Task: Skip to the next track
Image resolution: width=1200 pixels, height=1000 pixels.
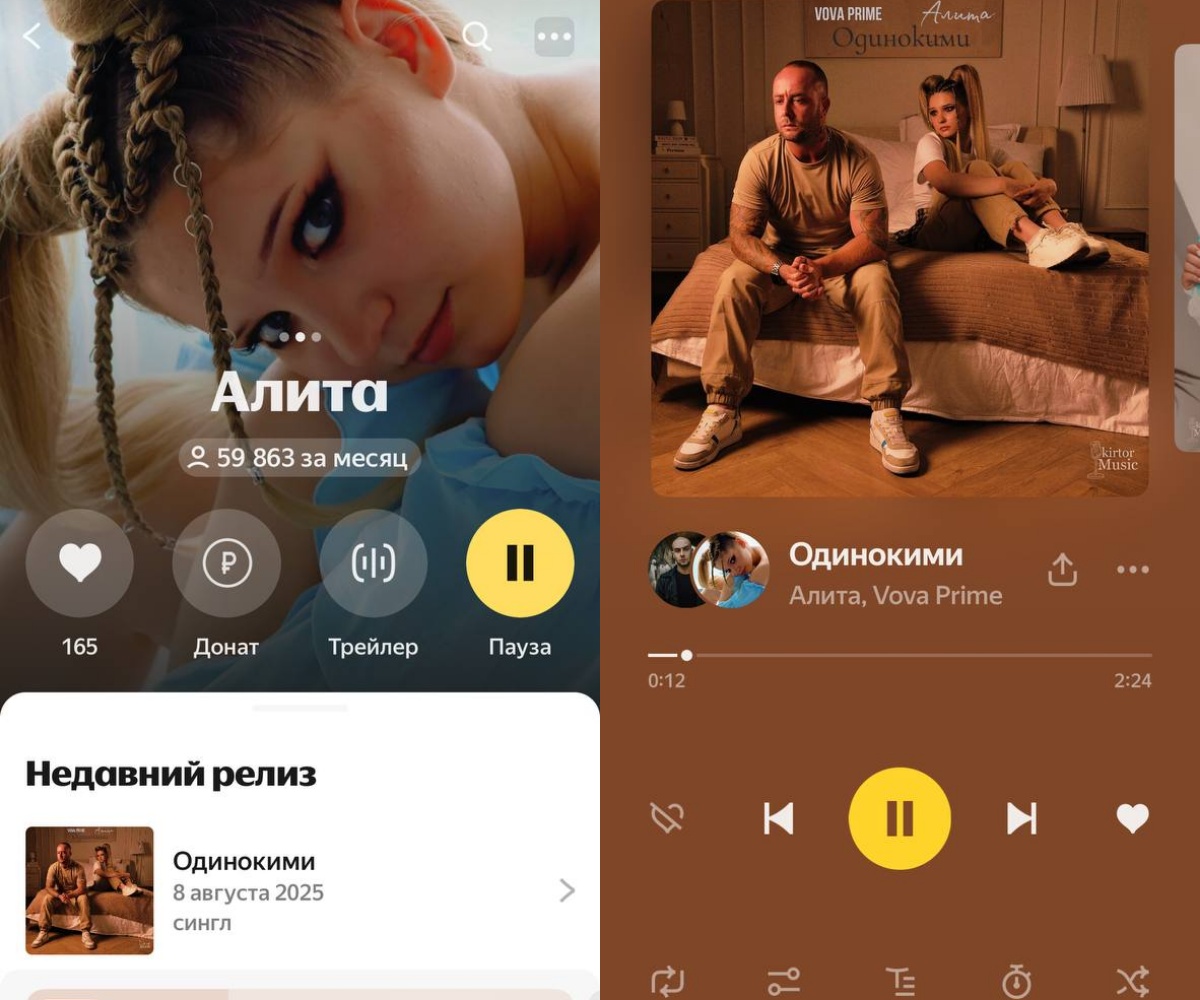Action: pos(1021,819)
